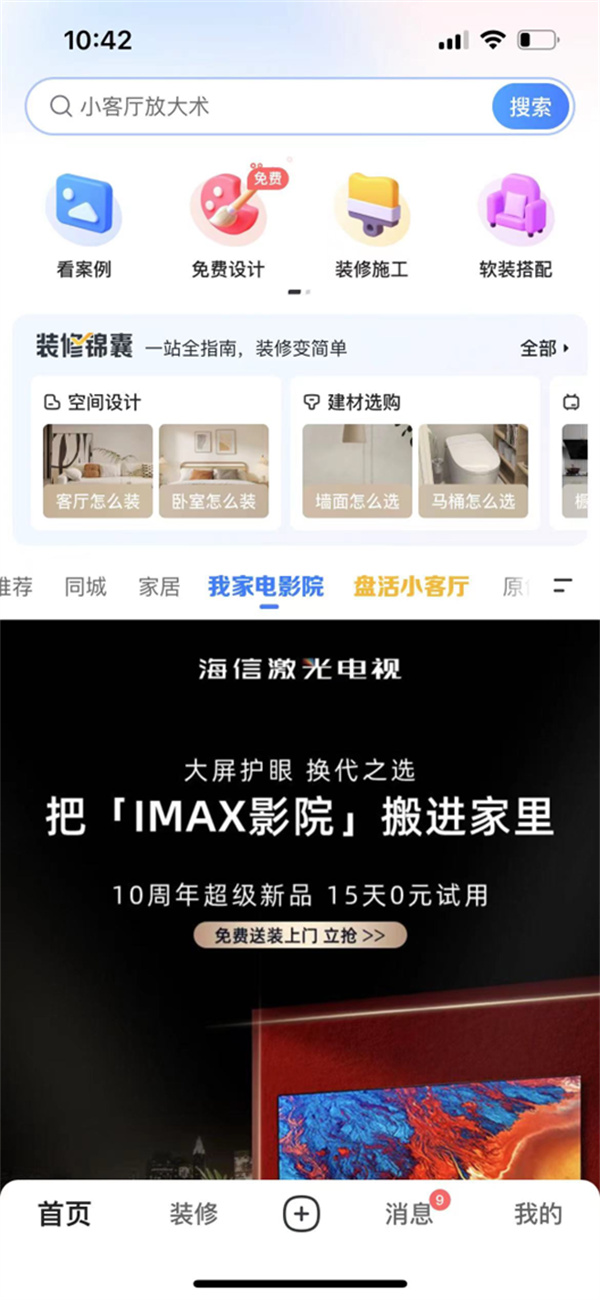Image resolution: width=600 pixels, height=1300 pixels.
Task: Switch to 同城 tab
Action: click(85, 587)
